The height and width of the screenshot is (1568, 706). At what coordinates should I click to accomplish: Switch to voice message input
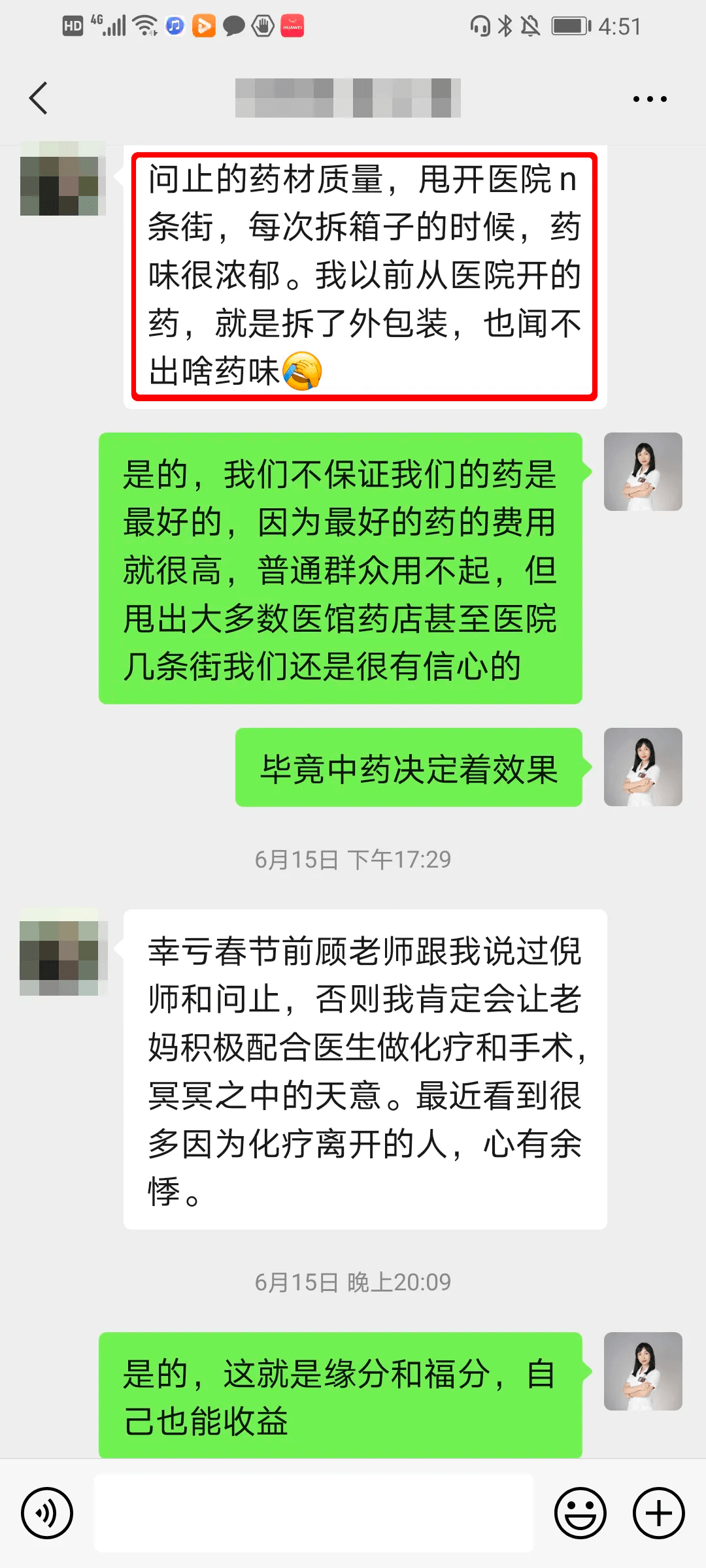pyautogui.click(x=47, y=1513)
